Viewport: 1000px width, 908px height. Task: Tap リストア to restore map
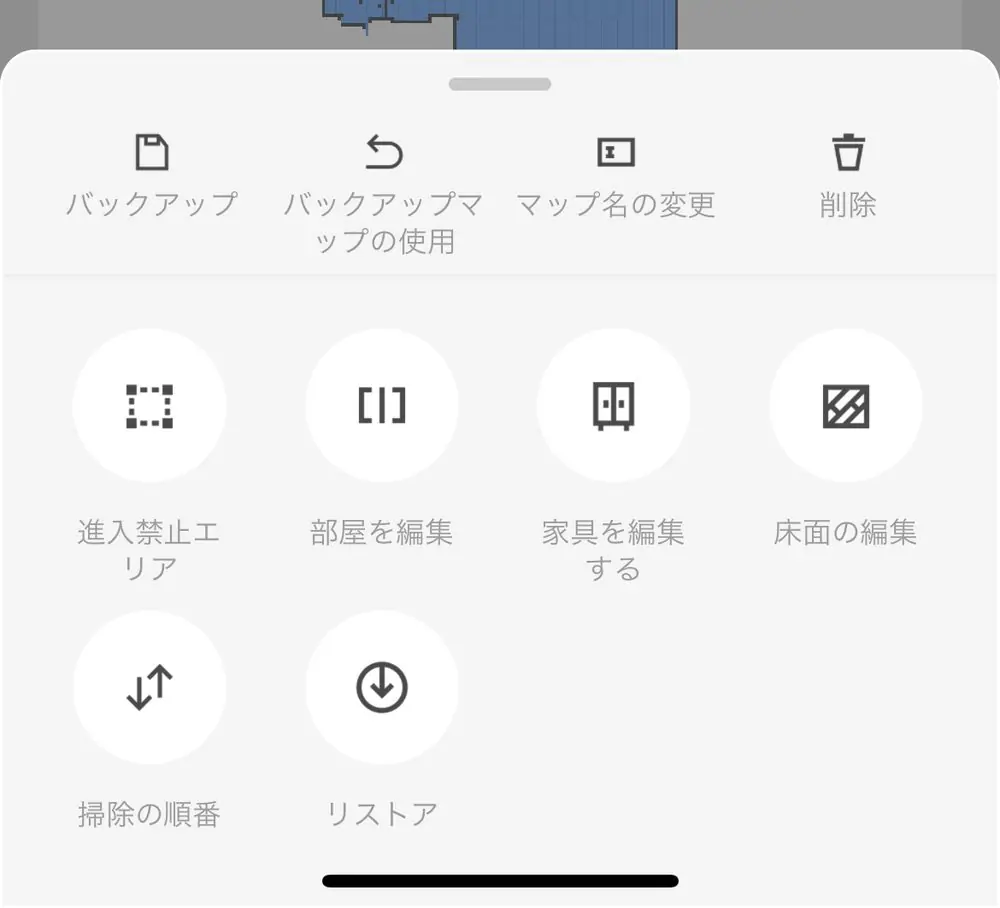point(382,688)
